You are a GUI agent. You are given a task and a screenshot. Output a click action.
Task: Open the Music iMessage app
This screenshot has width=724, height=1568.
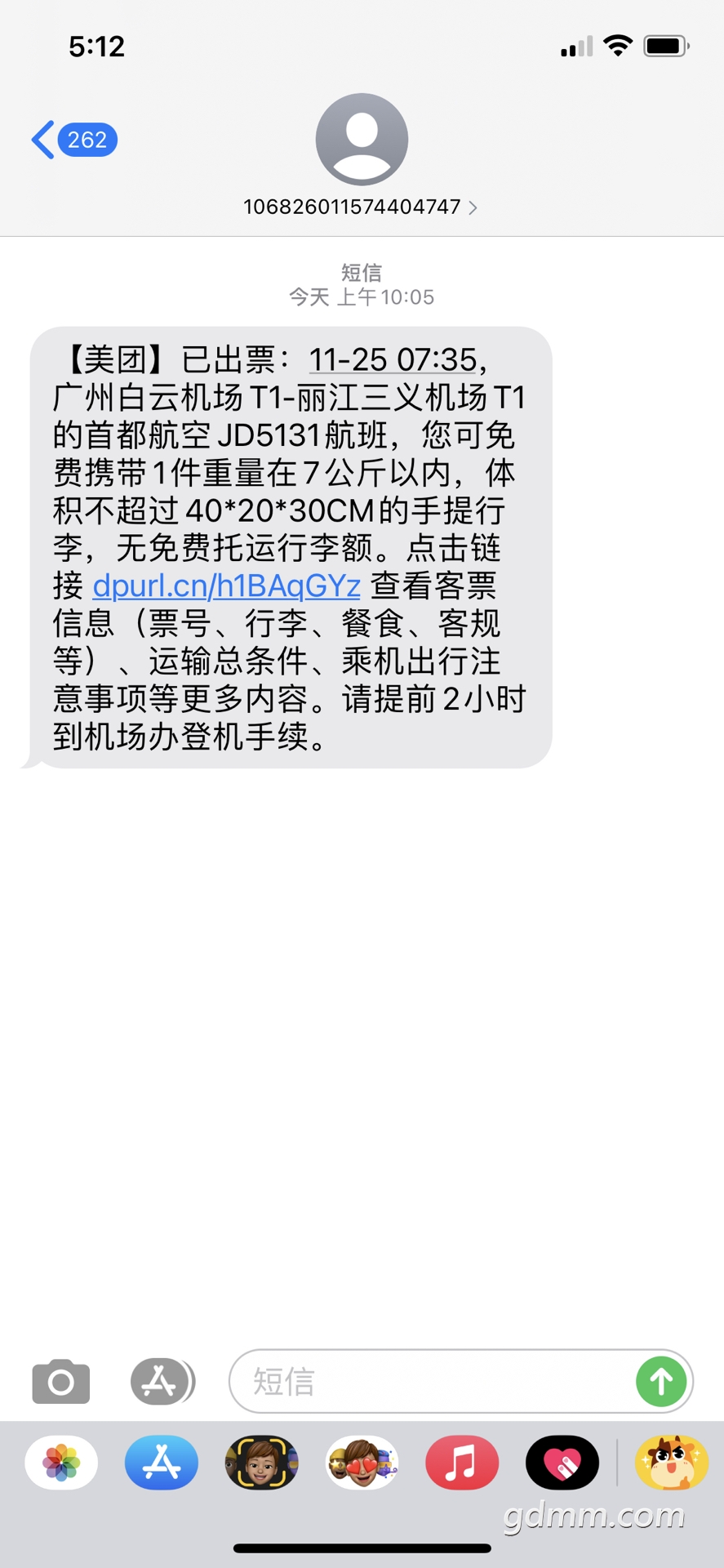(x=462, y=1463)
